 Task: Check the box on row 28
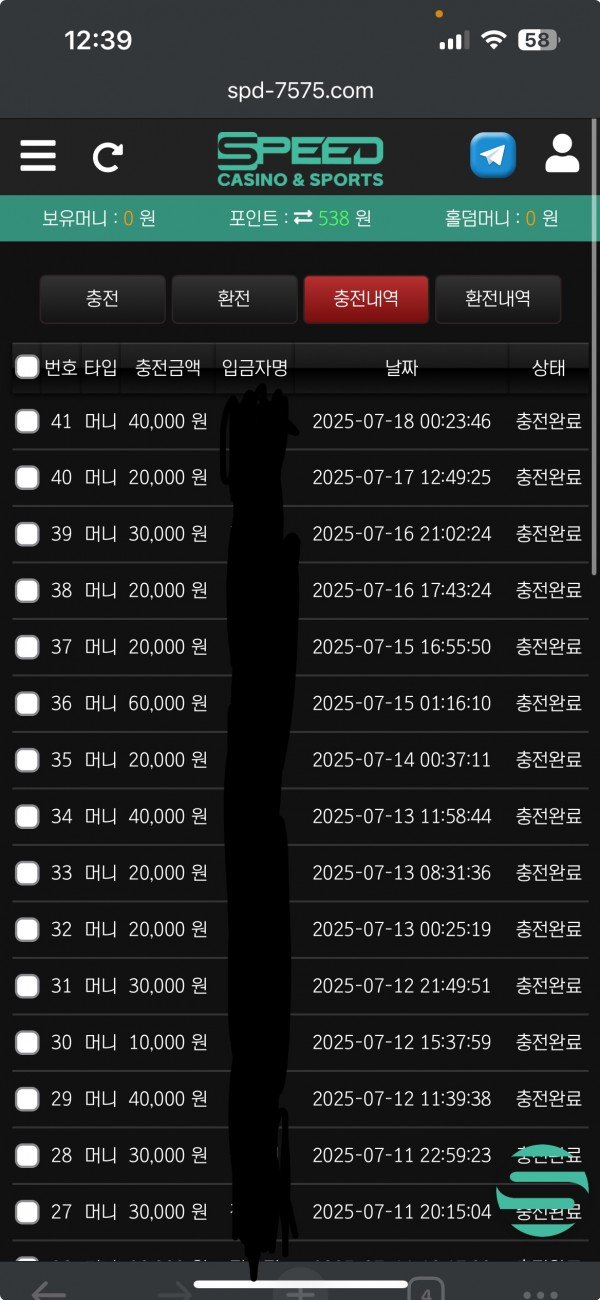click(x=27, y=1156)
